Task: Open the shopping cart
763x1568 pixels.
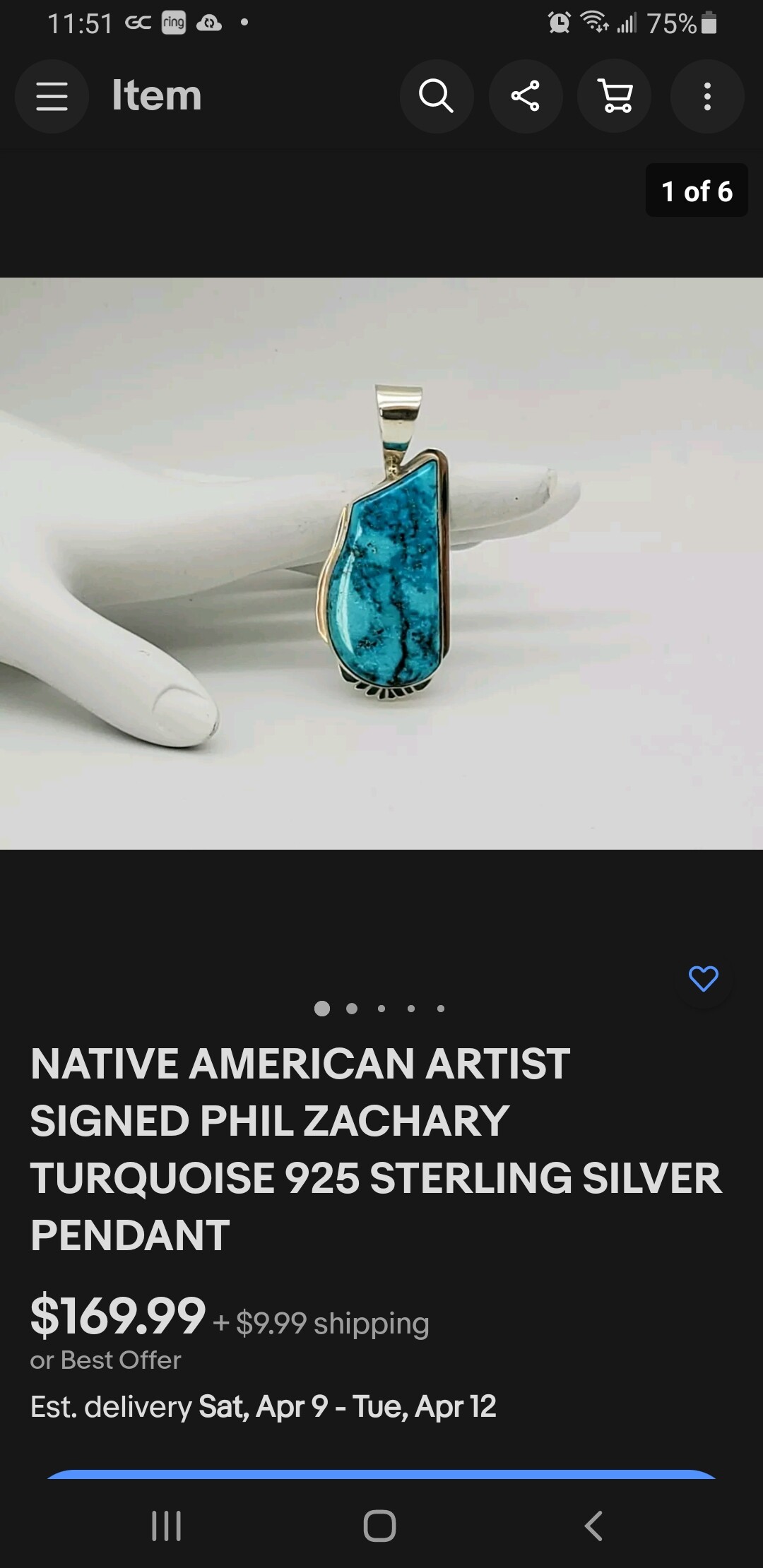Action: click(615, 96)
